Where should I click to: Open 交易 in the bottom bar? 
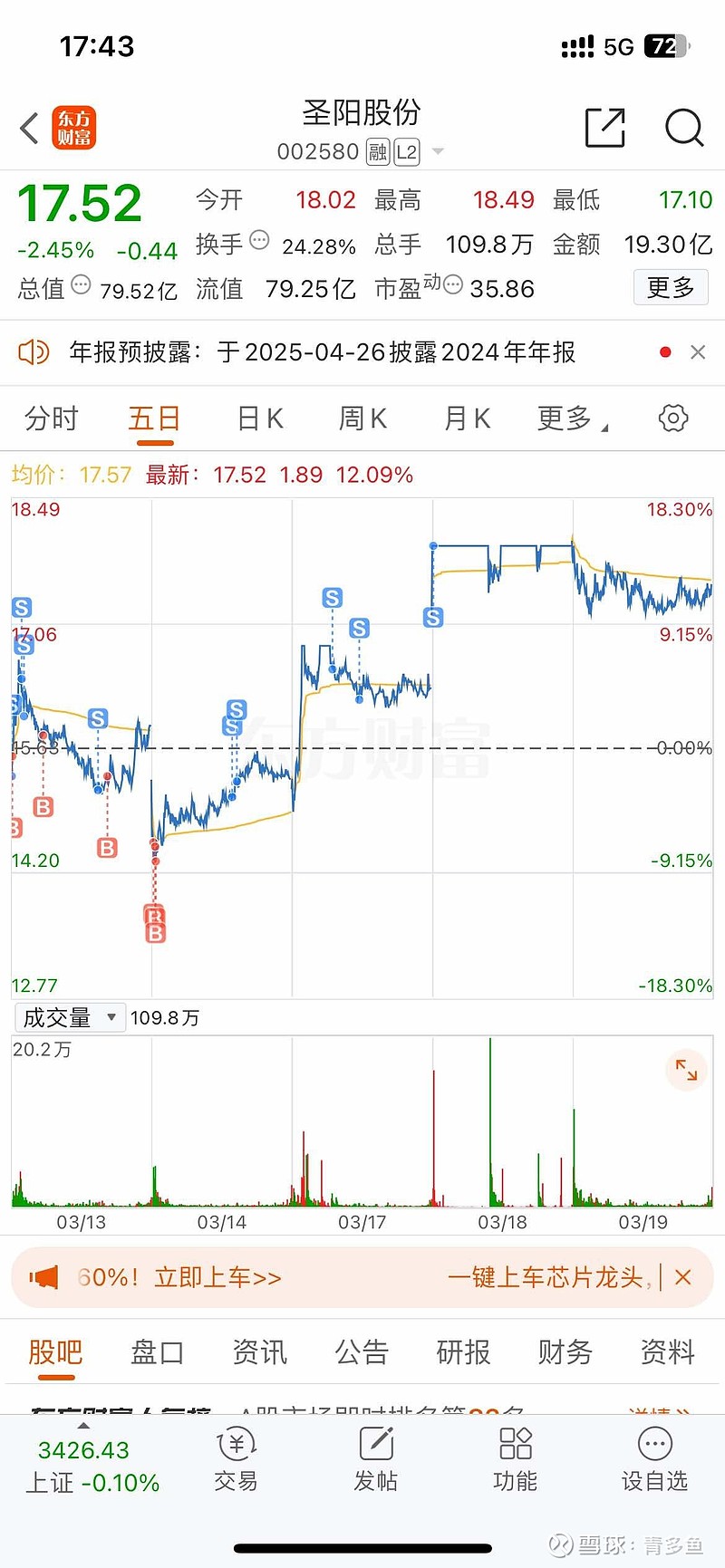pyautogui.click(x=237, y=1460)
